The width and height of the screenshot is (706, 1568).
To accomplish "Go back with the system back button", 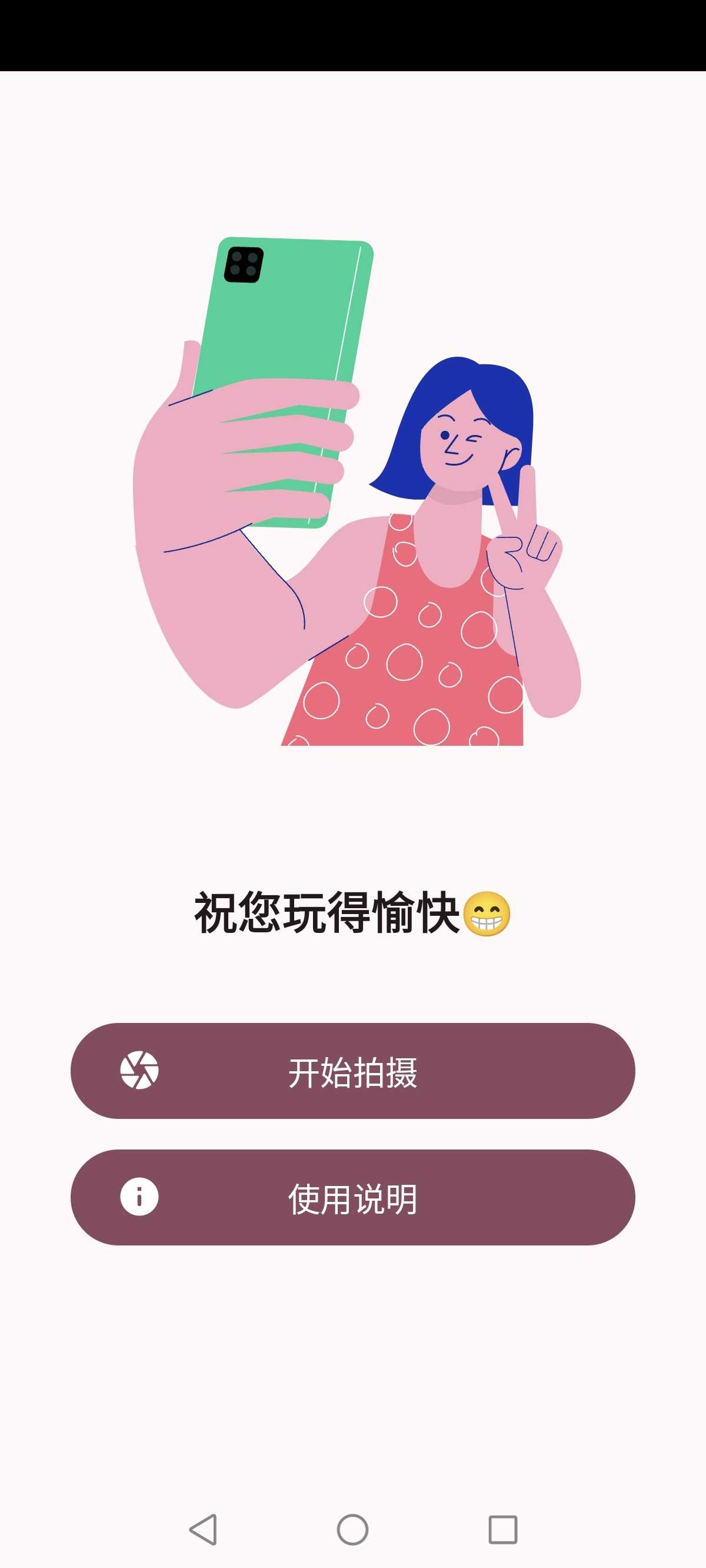I will 204,1529.
